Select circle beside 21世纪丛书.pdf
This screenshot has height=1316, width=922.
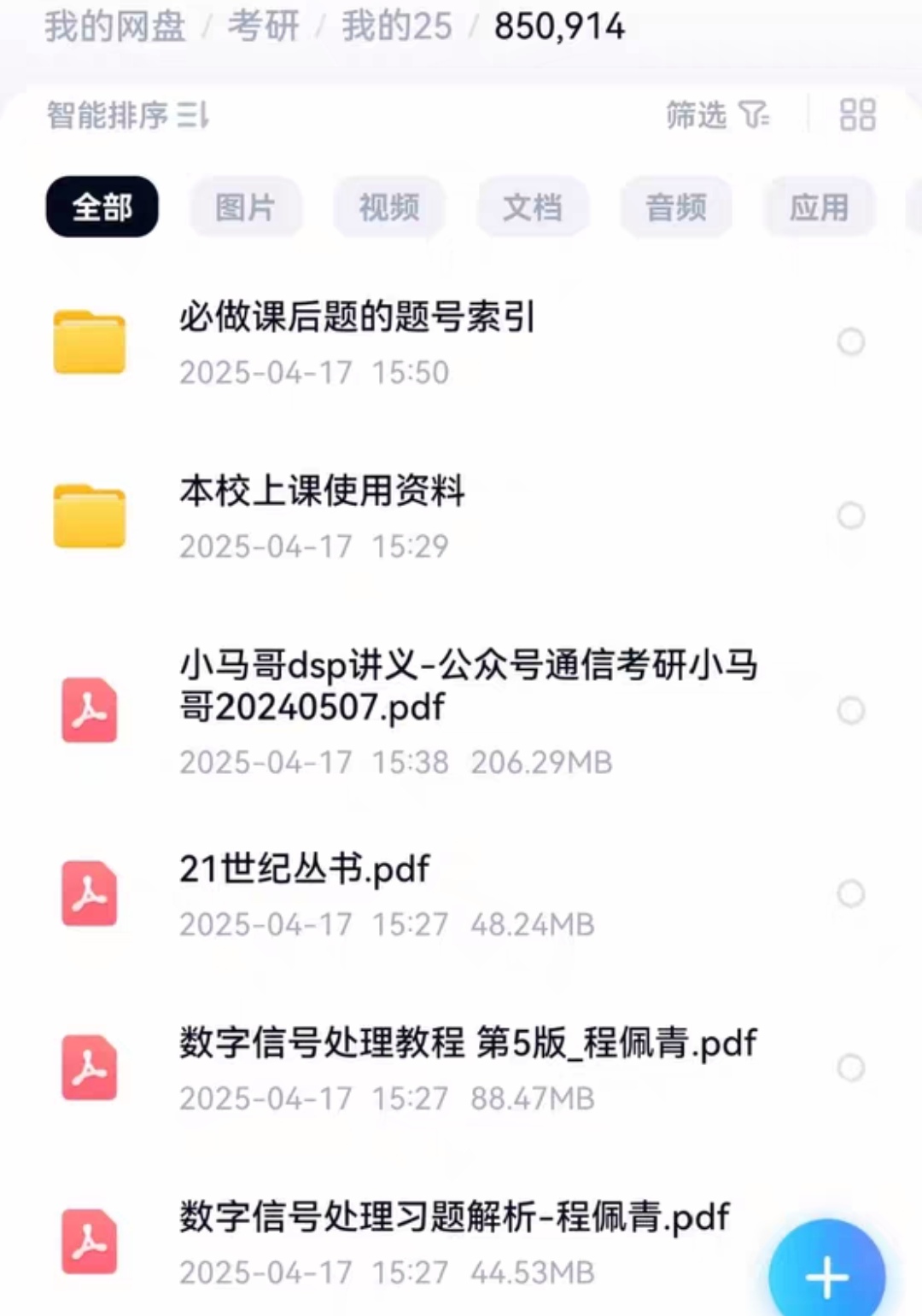point(851,894)
